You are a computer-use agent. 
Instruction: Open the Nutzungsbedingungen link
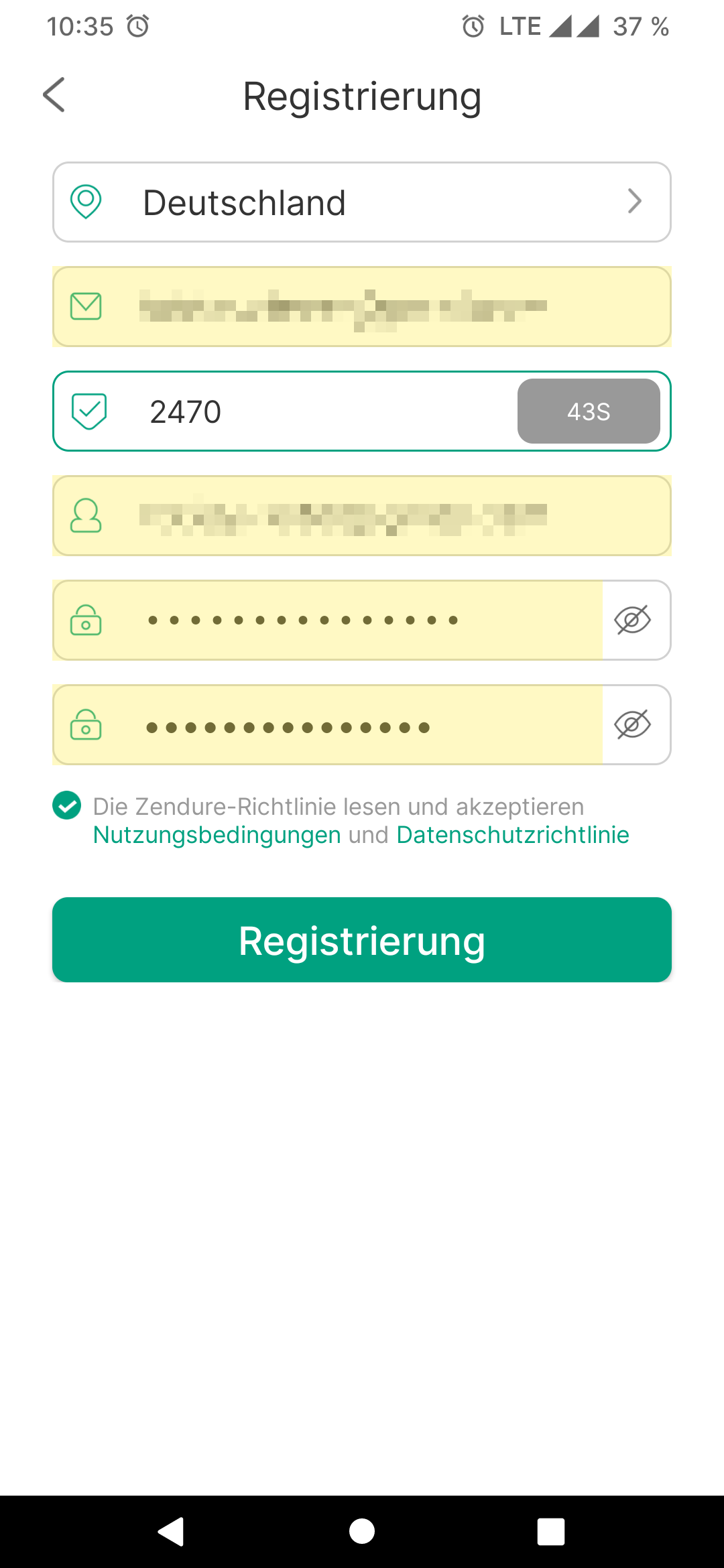pos(217,835)
